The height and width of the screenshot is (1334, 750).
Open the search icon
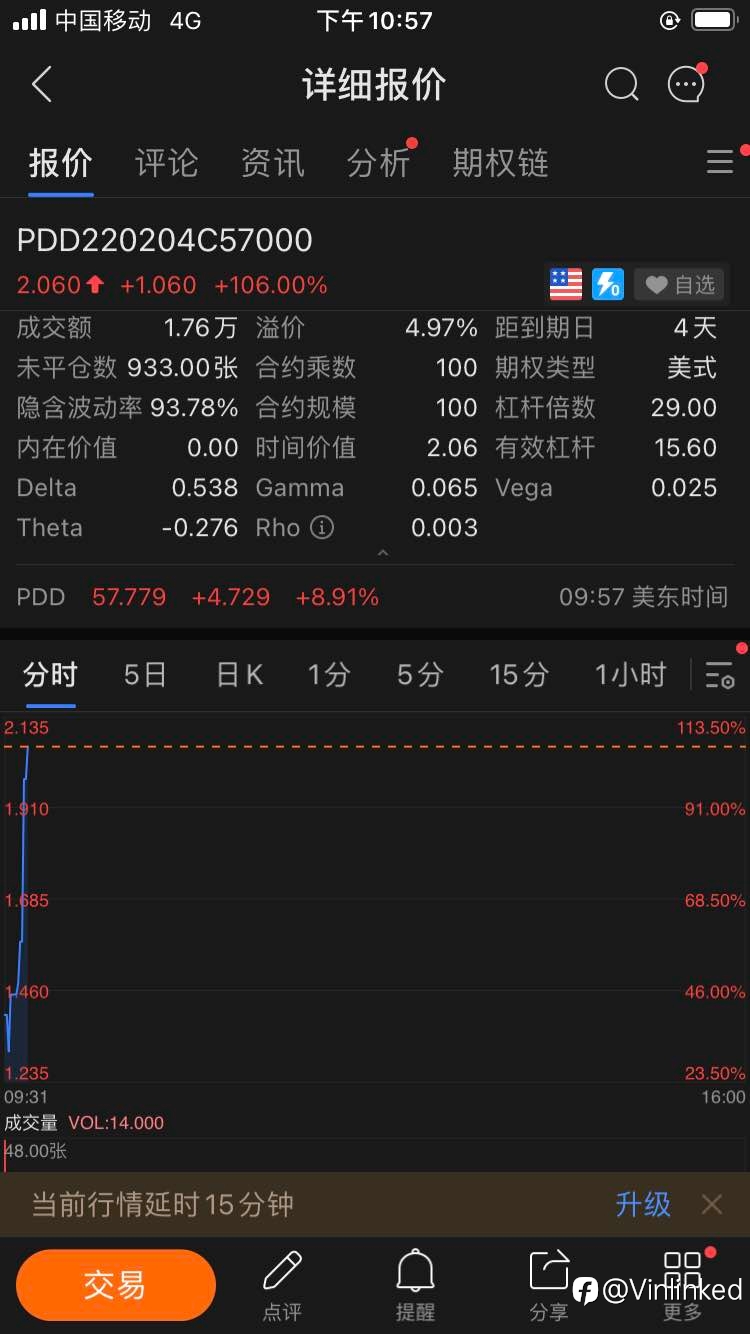coord(621,85)
